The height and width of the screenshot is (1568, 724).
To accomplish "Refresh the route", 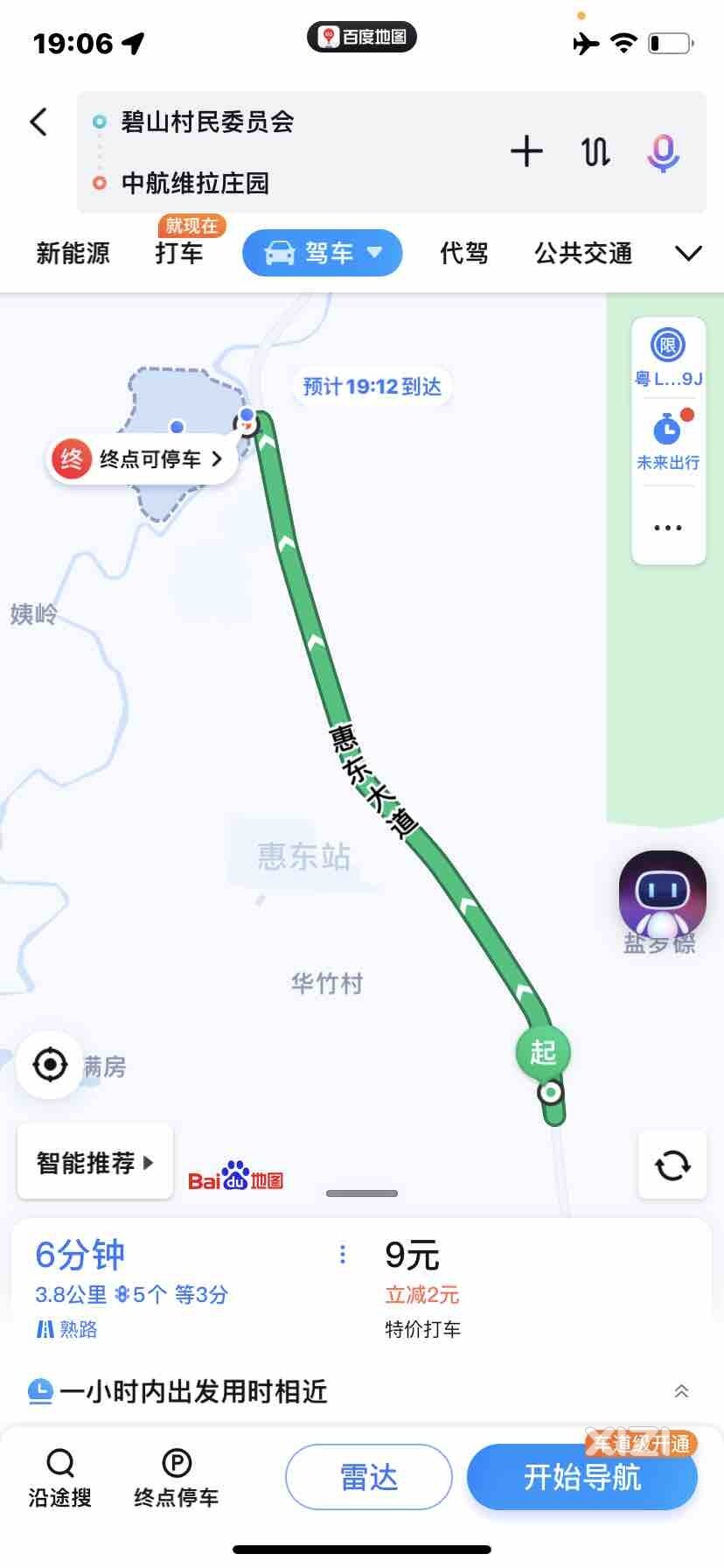I will 672,1165.
